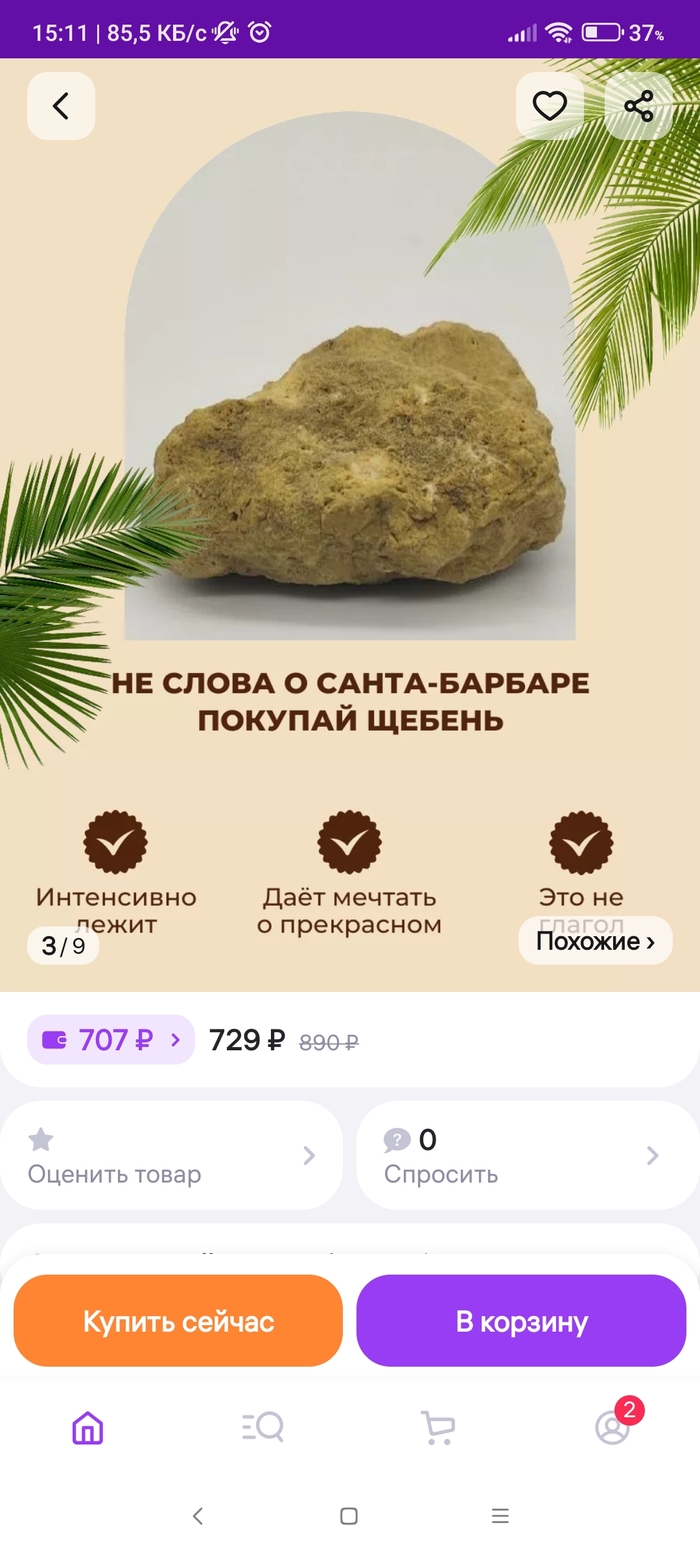This screenshot has width=700, height=1556.
Task: Open the profile tab with badge
Action: click(612, 1427)
